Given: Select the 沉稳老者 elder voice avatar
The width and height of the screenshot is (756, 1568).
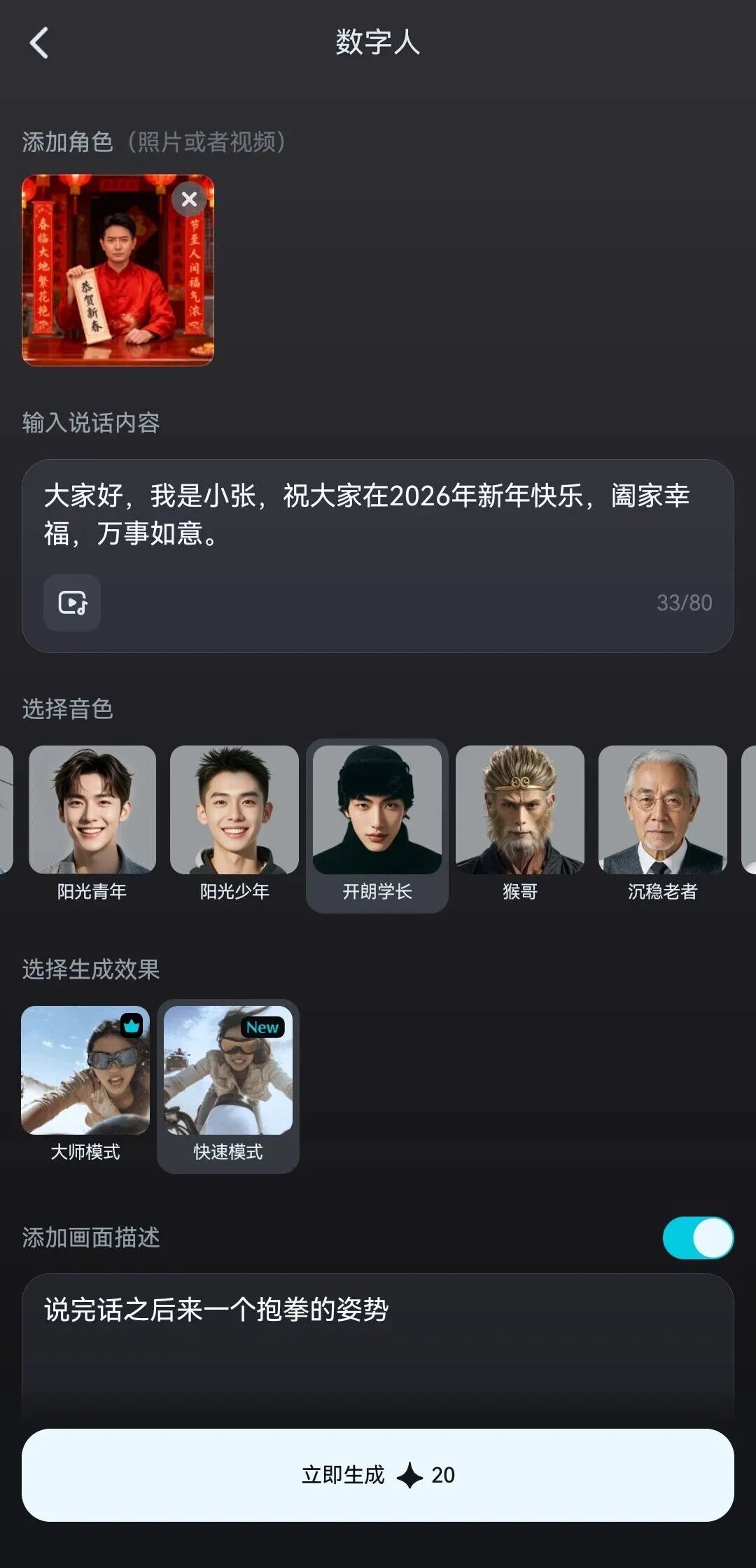Looking at the screenshot, I should point(663,813).
